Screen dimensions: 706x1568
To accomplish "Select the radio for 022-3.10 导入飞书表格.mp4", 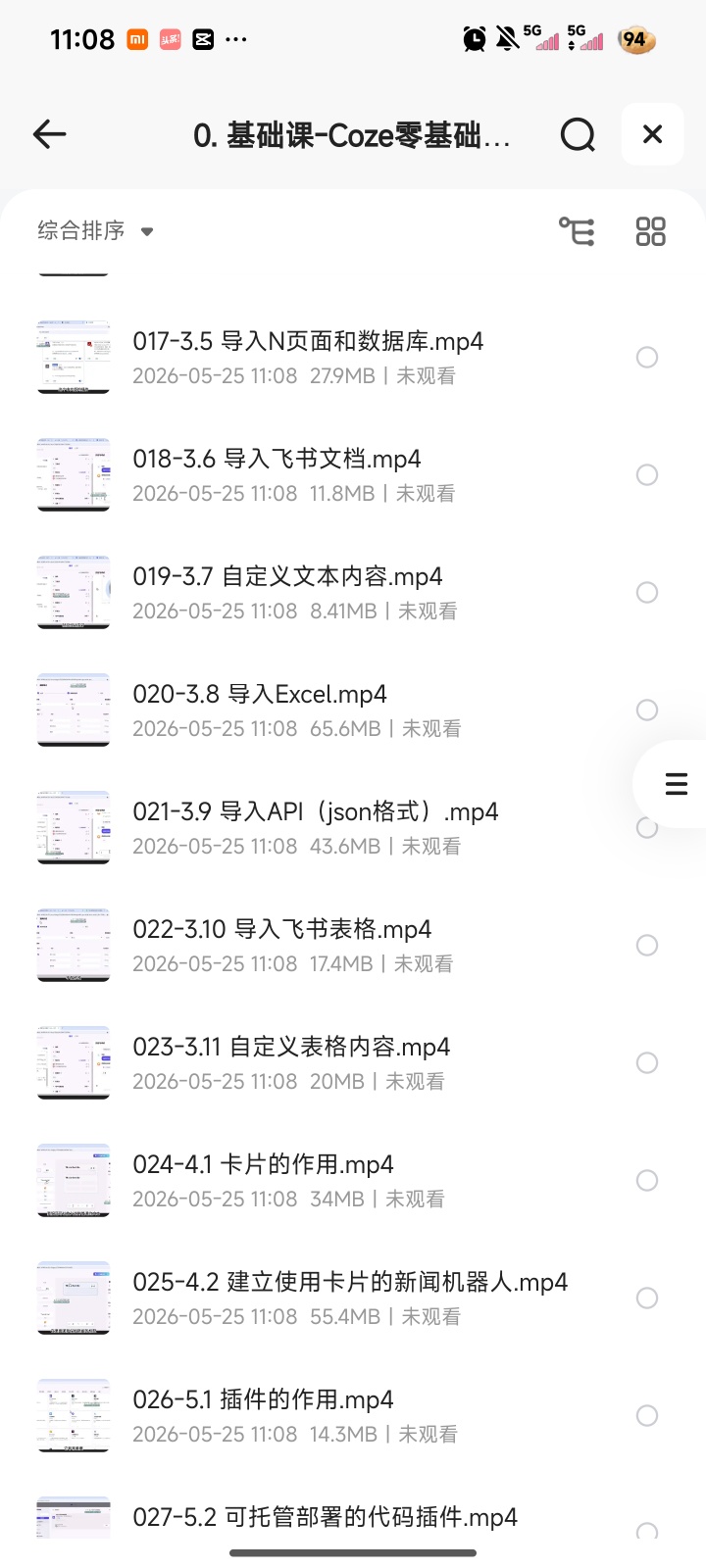I will coord(647,945).
